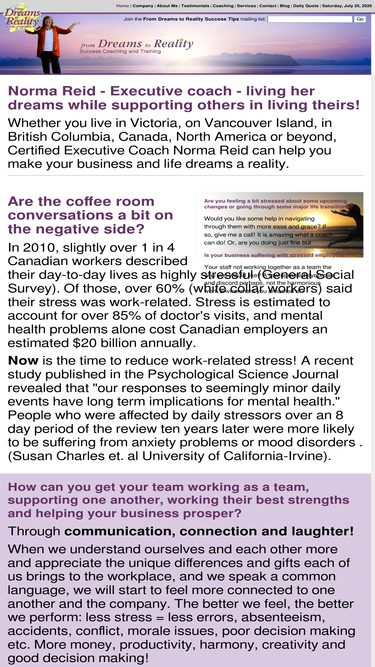Tap the Go button for mailing list

pos(360,19)
